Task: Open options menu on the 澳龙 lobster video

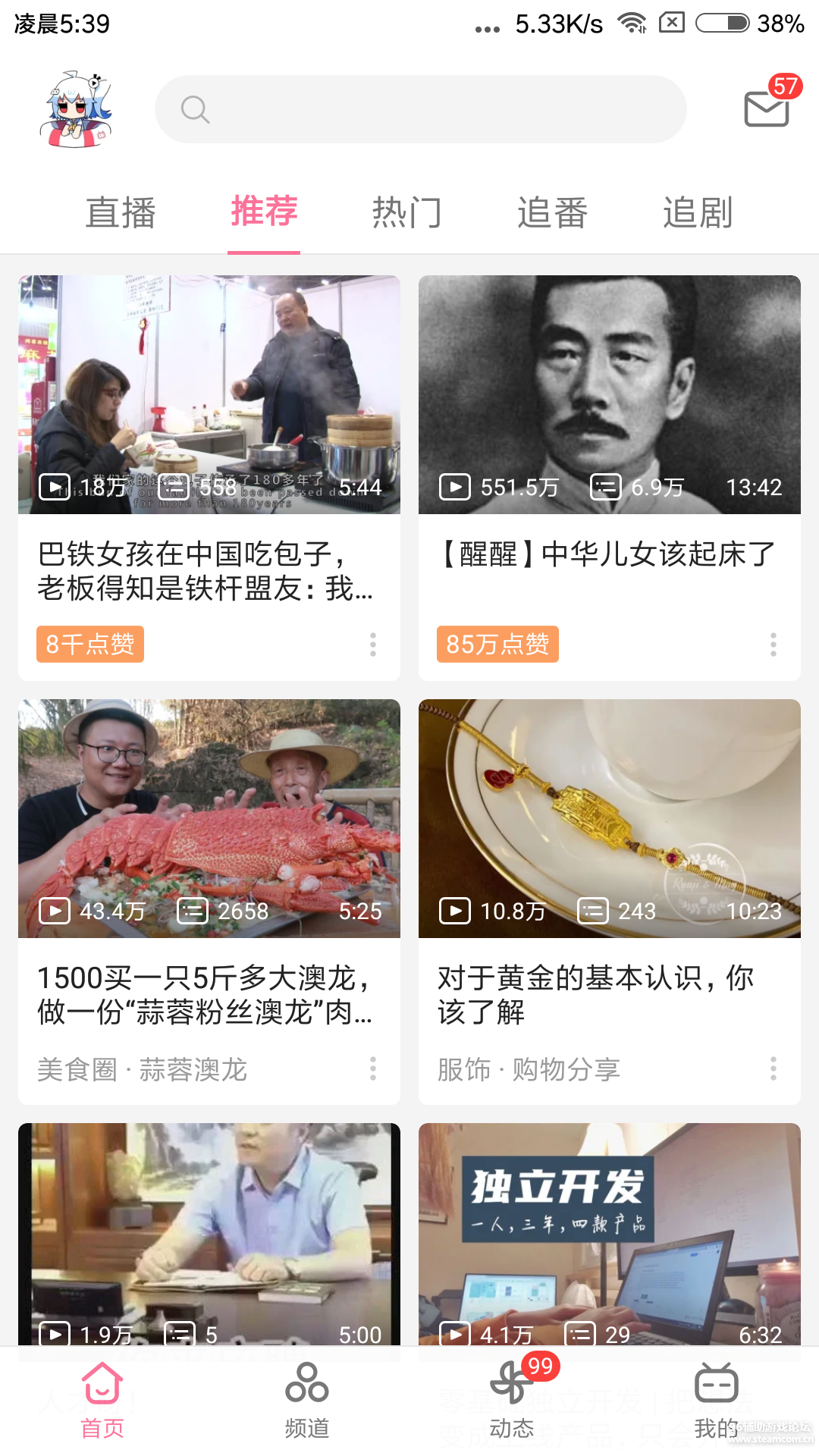Action: pyautogui.click(x=372, y=1069)
